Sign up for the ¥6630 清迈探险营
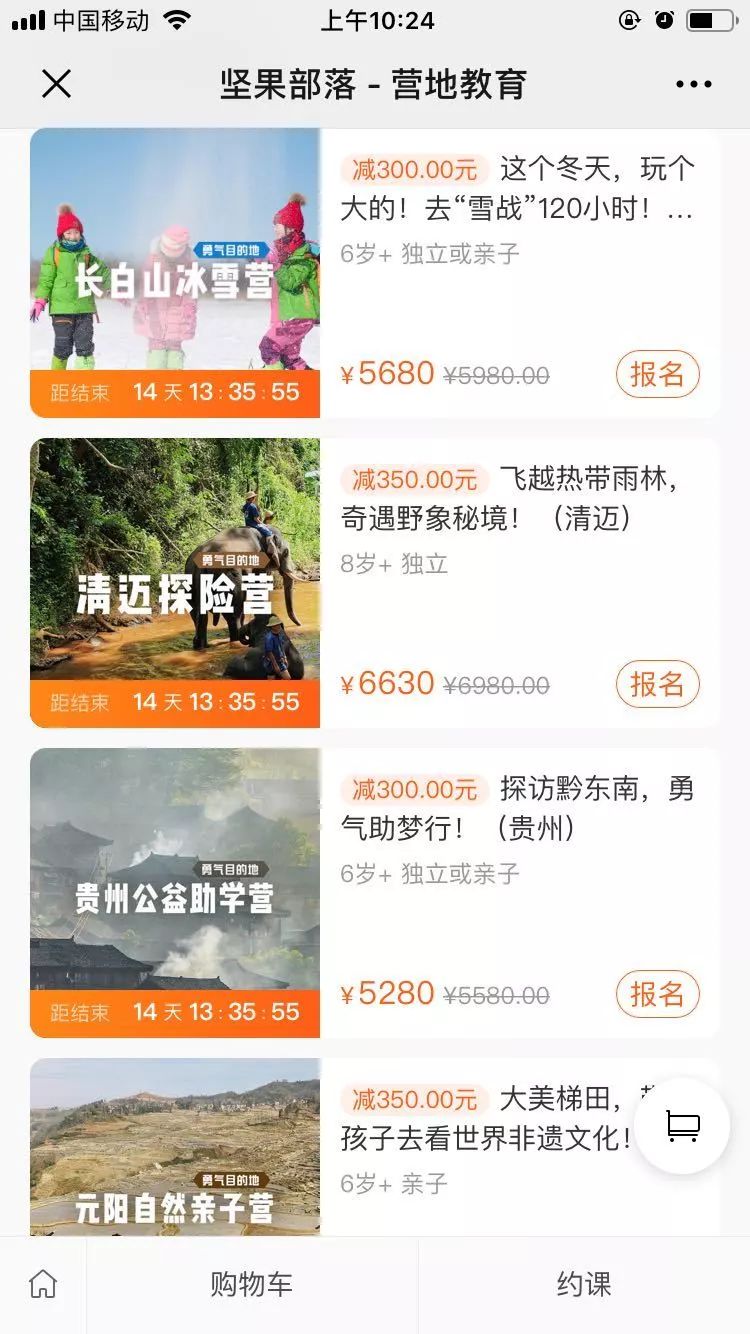This screenshot has width=750, height=1334. 657,684
